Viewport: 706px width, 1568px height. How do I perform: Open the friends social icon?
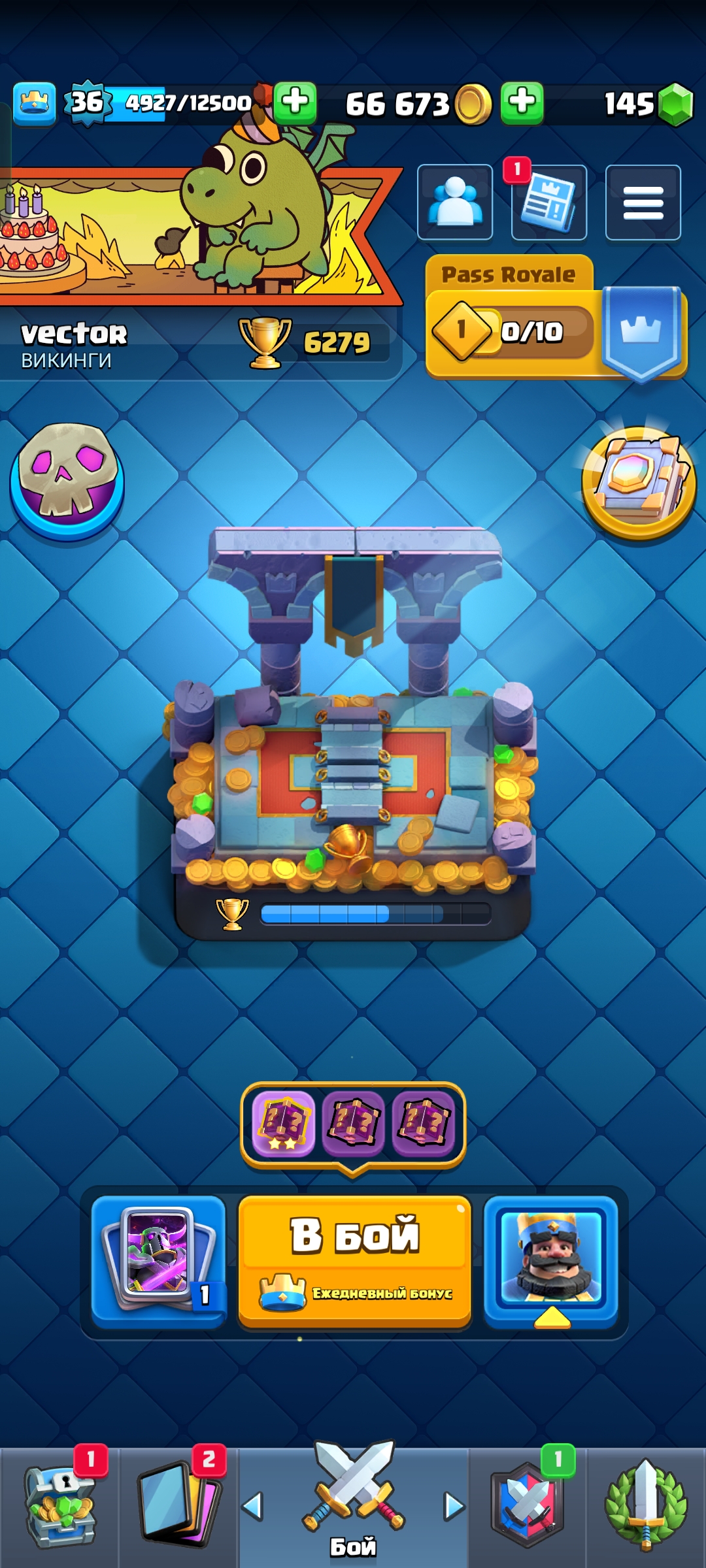[455, 203]
